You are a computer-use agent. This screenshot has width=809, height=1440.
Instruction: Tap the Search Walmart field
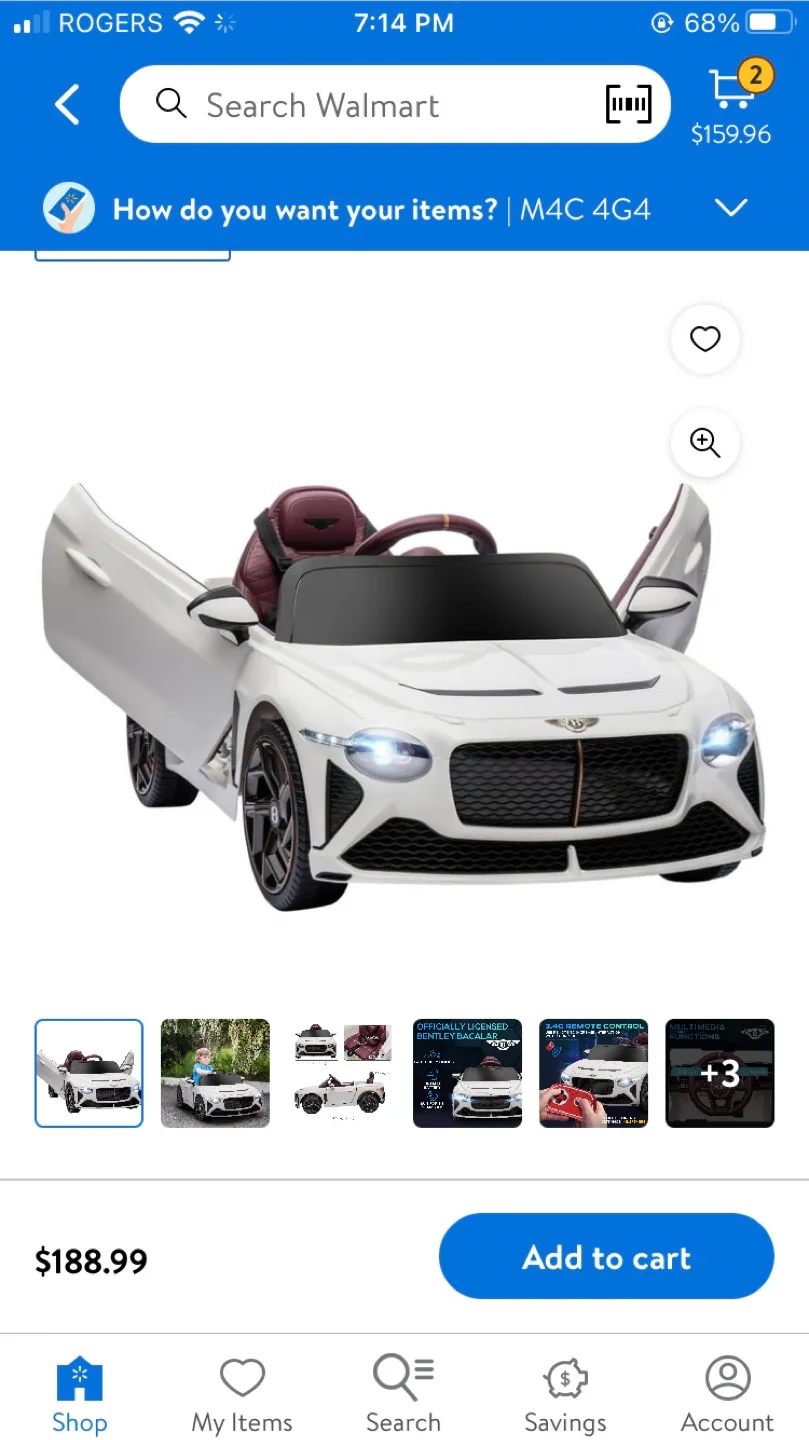tap(360, 104)
